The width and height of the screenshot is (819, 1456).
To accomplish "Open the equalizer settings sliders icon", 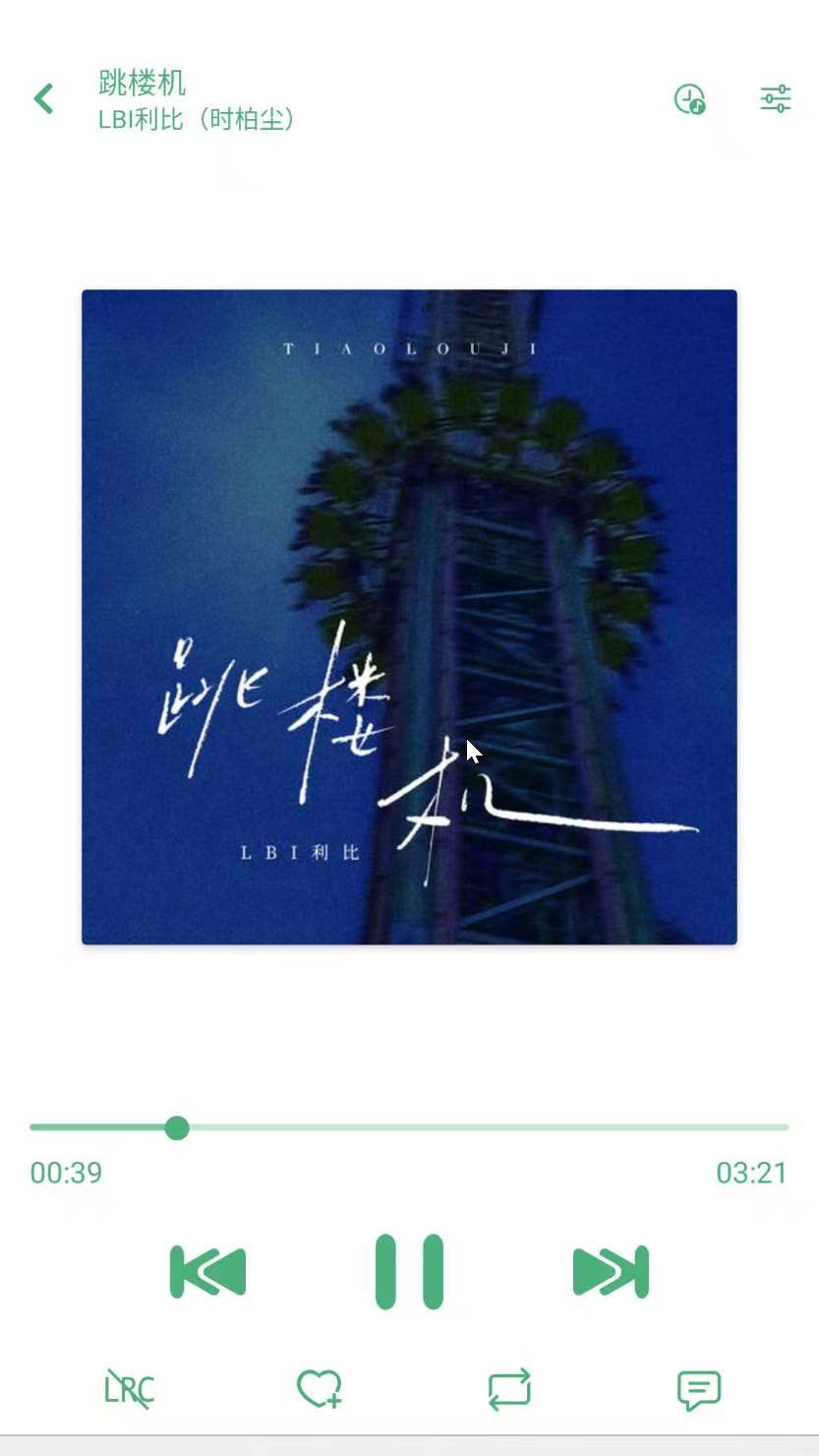I will tap(775, 98).
